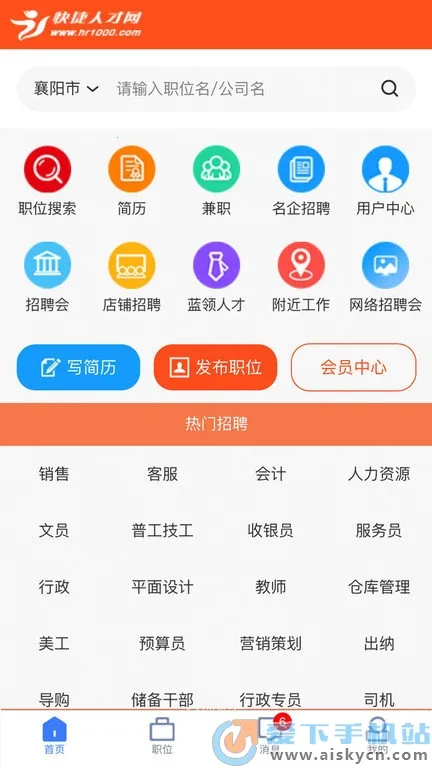Go to 用户中心 user center
The image size is (432, 768).
tap(385, 181)
